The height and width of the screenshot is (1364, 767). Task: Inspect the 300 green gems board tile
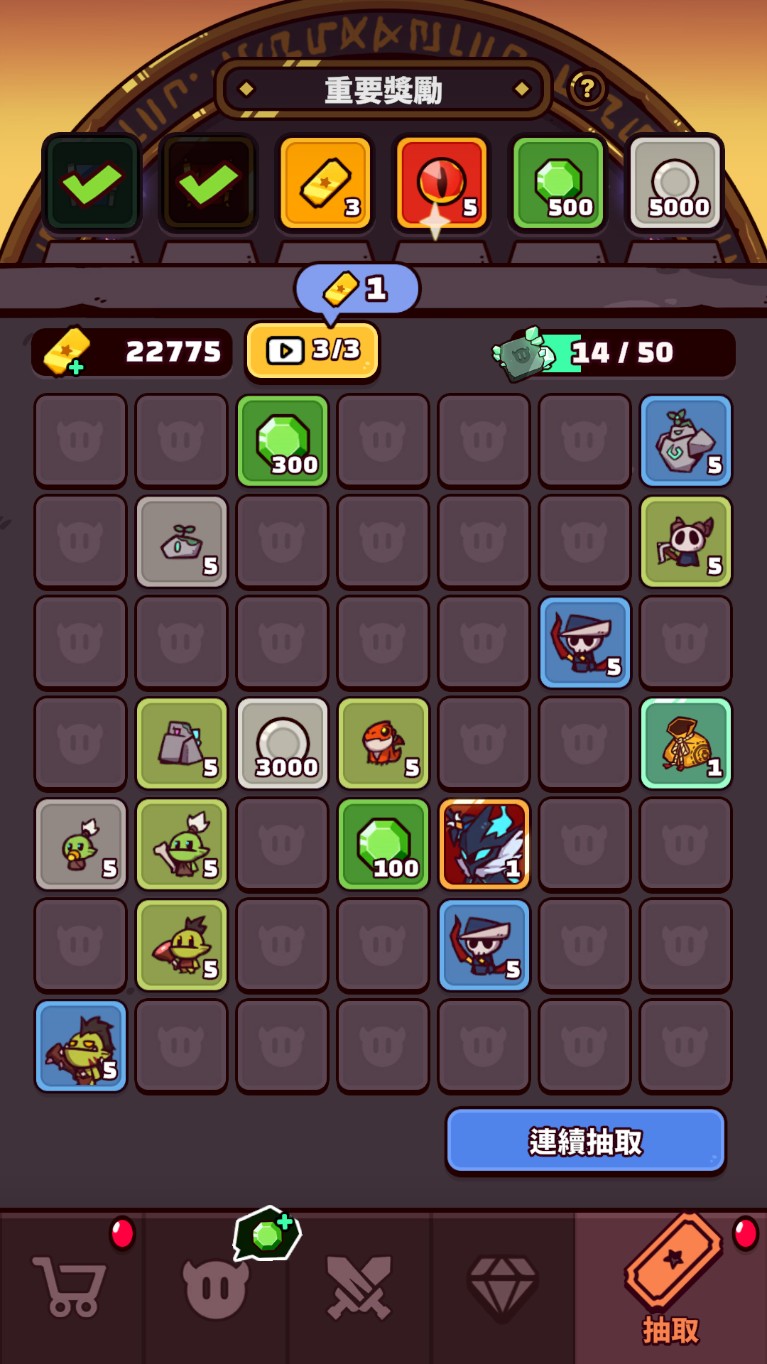(282, 441)
